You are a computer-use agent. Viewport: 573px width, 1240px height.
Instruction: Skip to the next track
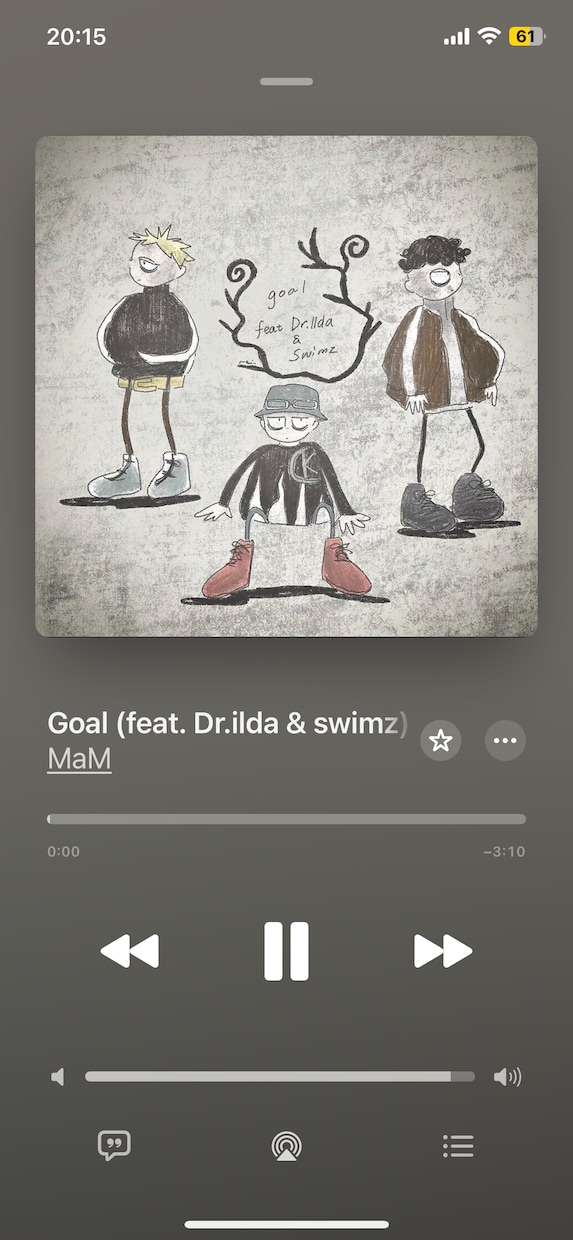pyautogui.click(x=443, y=951)
